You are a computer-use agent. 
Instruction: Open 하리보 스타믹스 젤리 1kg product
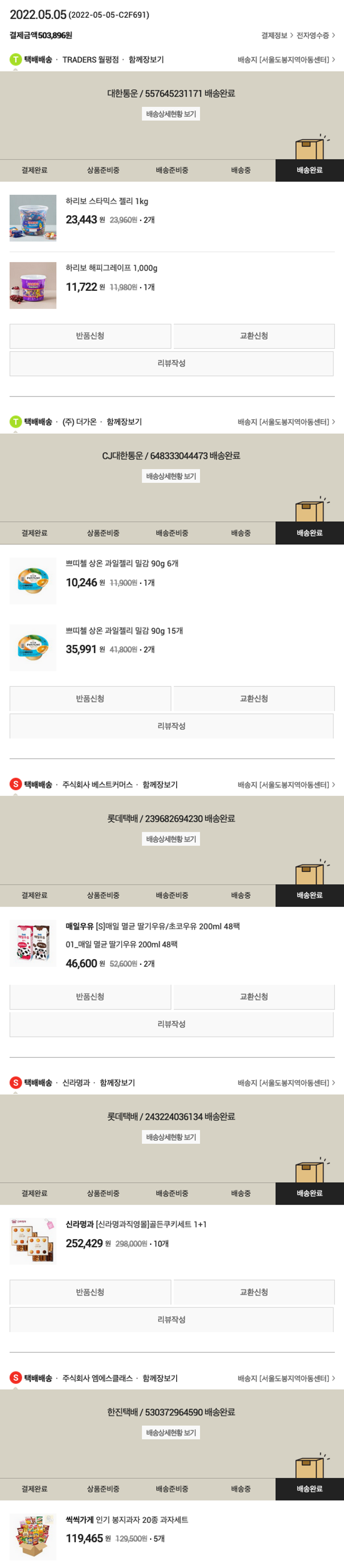pyautogui.click(x=107, y=202)
